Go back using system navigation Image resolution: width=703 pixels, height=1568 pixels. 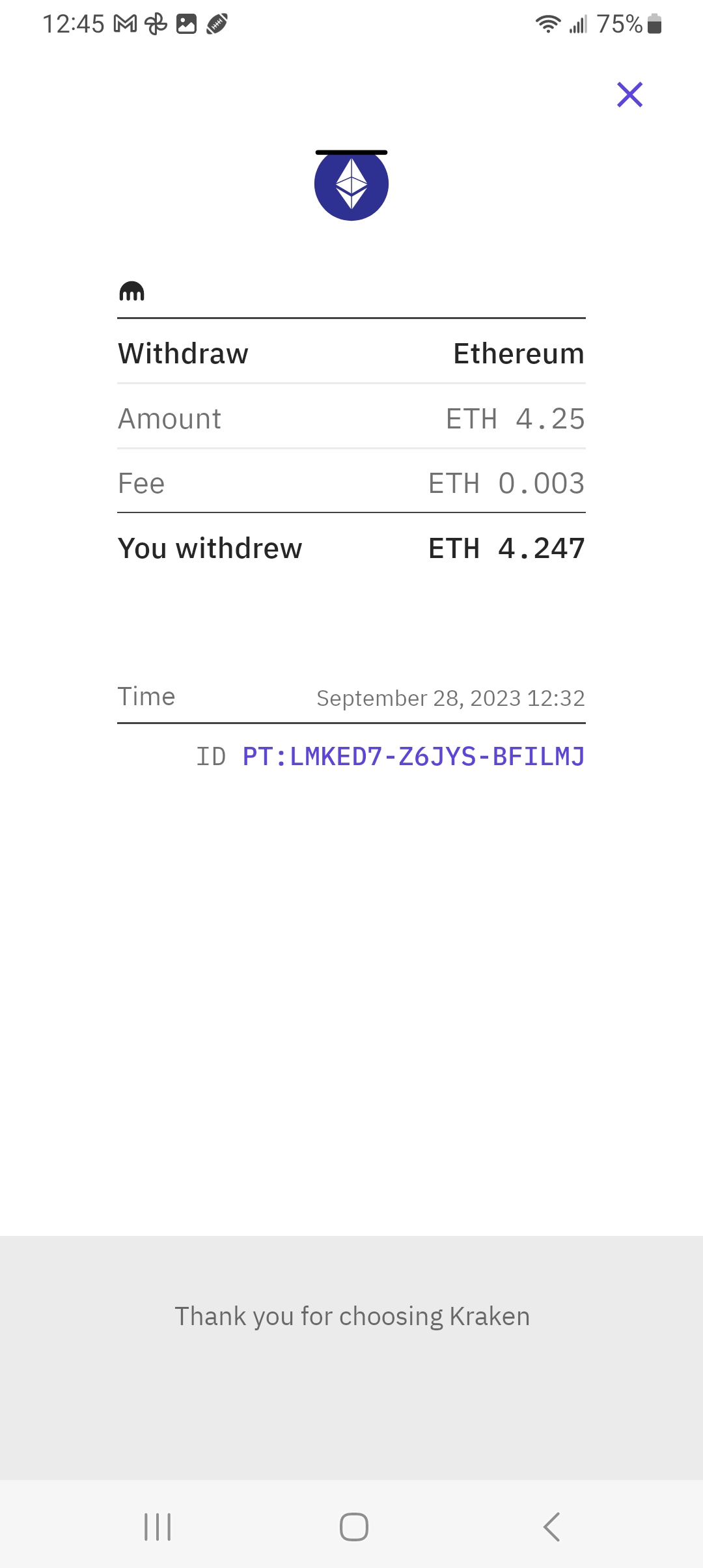point(551,1526)
